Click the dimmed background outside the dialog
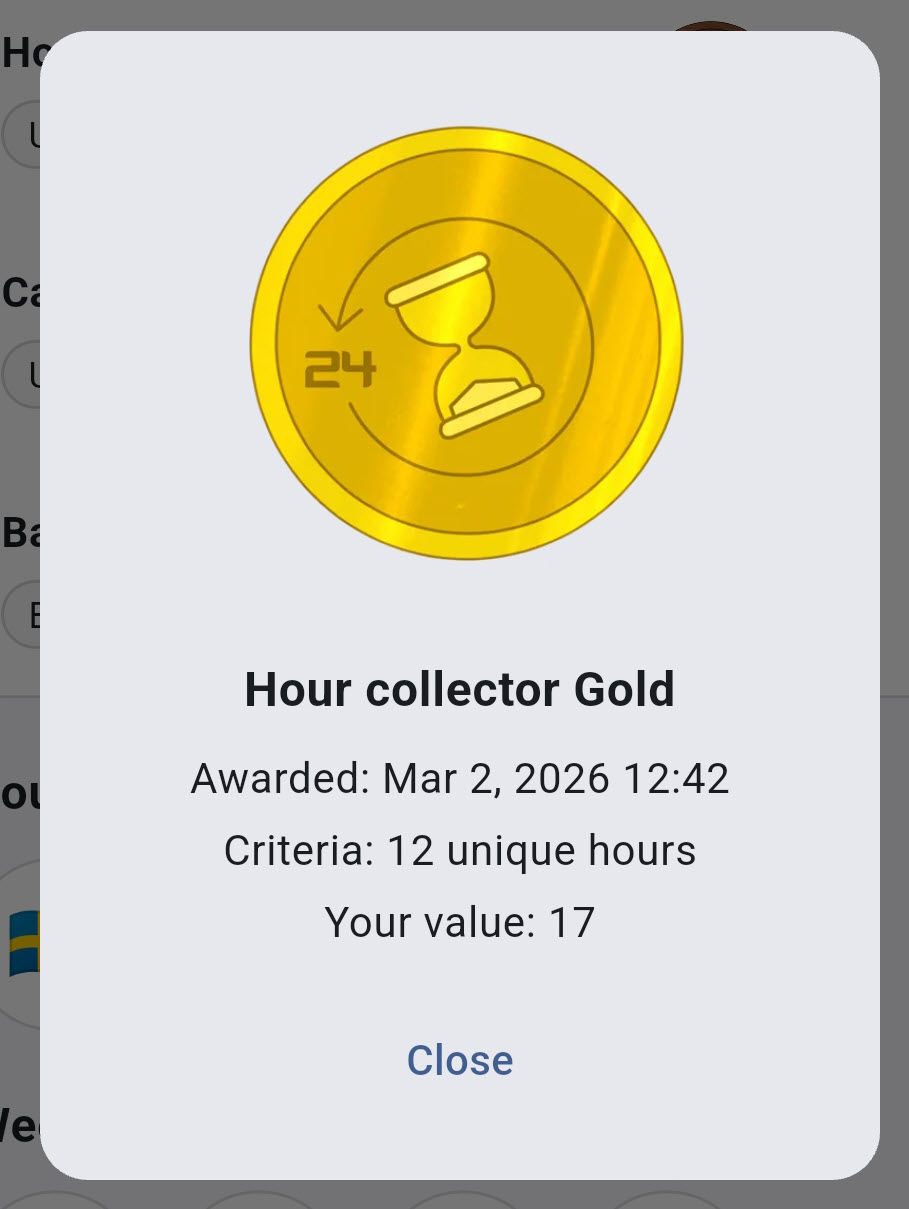The width and height of the screenshot is (909, 1209). 895,600
